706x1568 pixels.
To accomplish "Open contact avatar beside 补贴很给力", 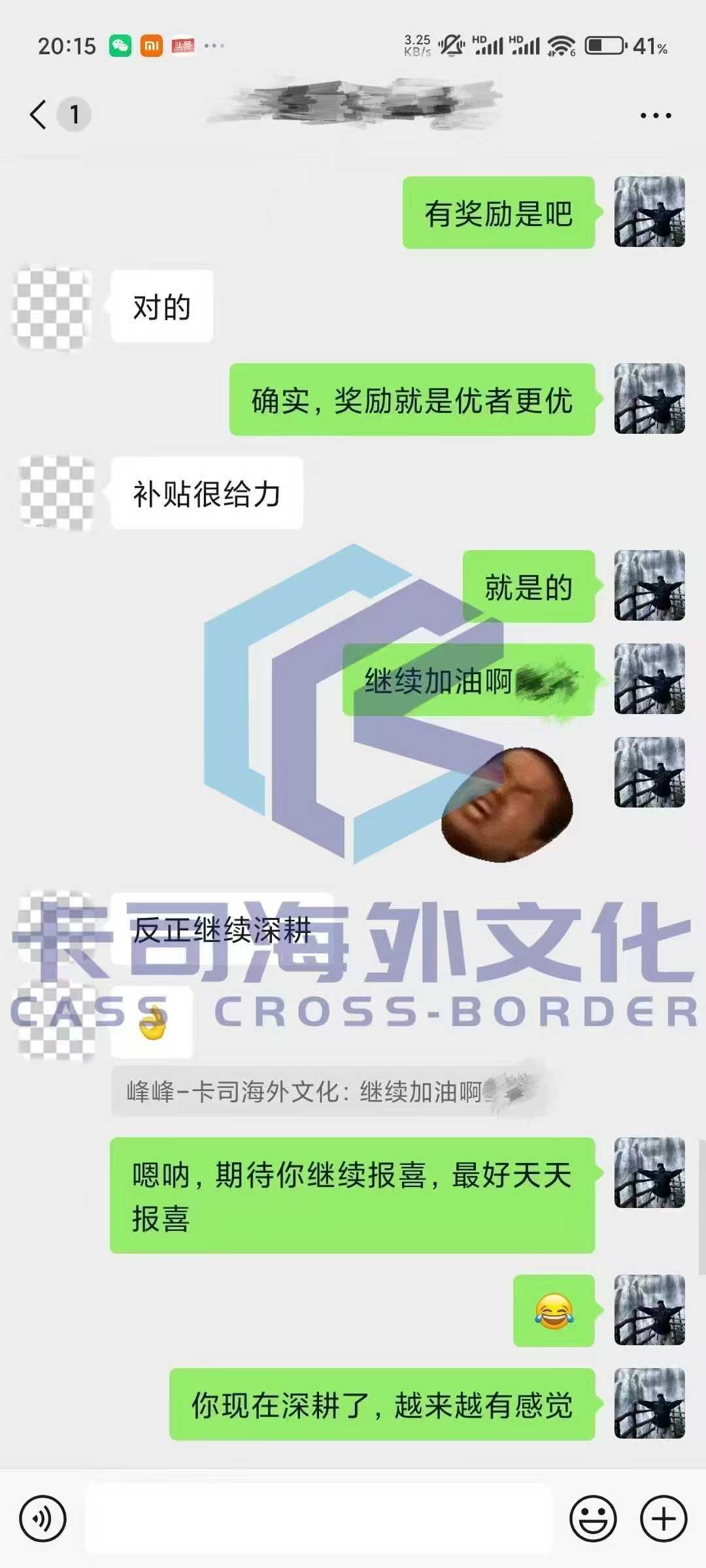I will (56, 493).
